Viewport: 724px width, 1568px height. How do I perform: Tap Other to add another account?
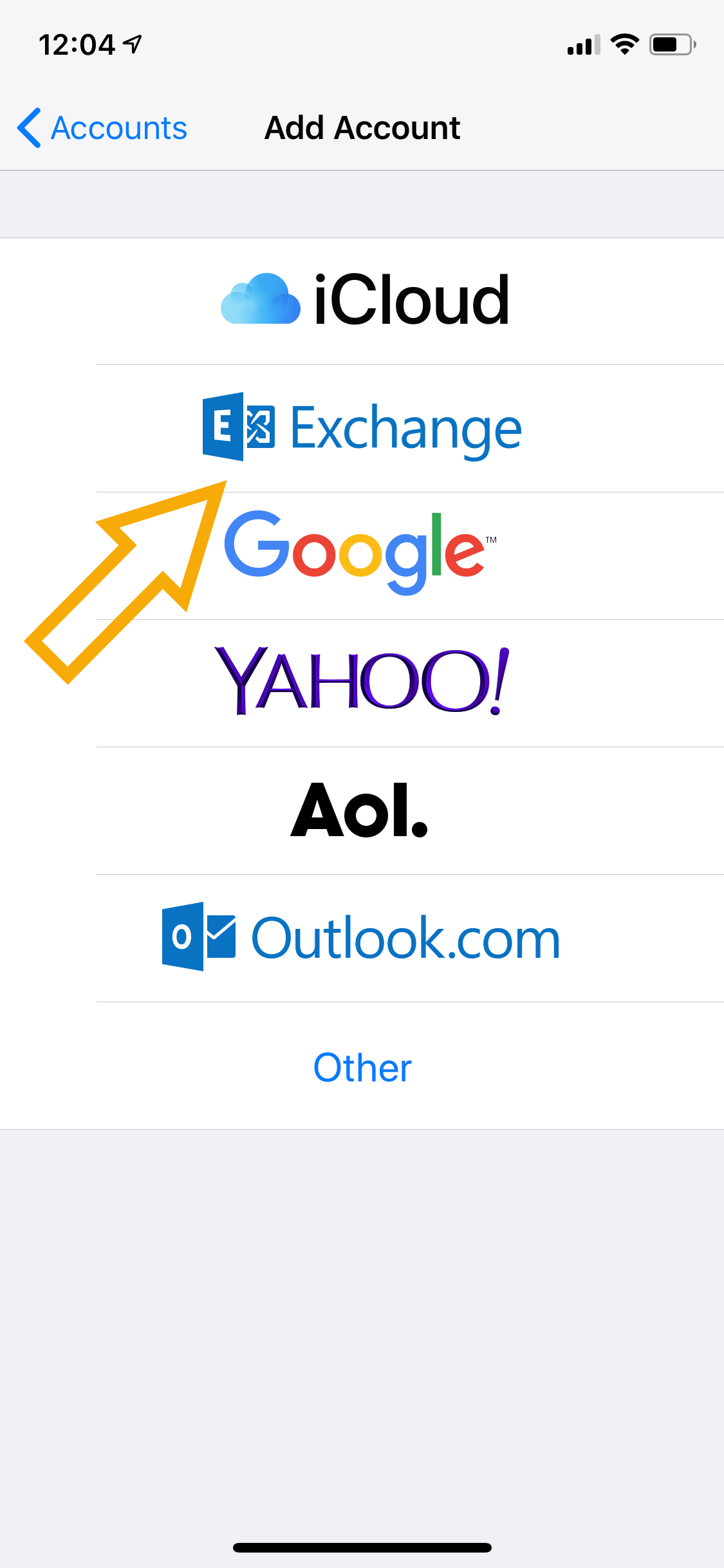pyautogui.click(x=362, y=1066)
